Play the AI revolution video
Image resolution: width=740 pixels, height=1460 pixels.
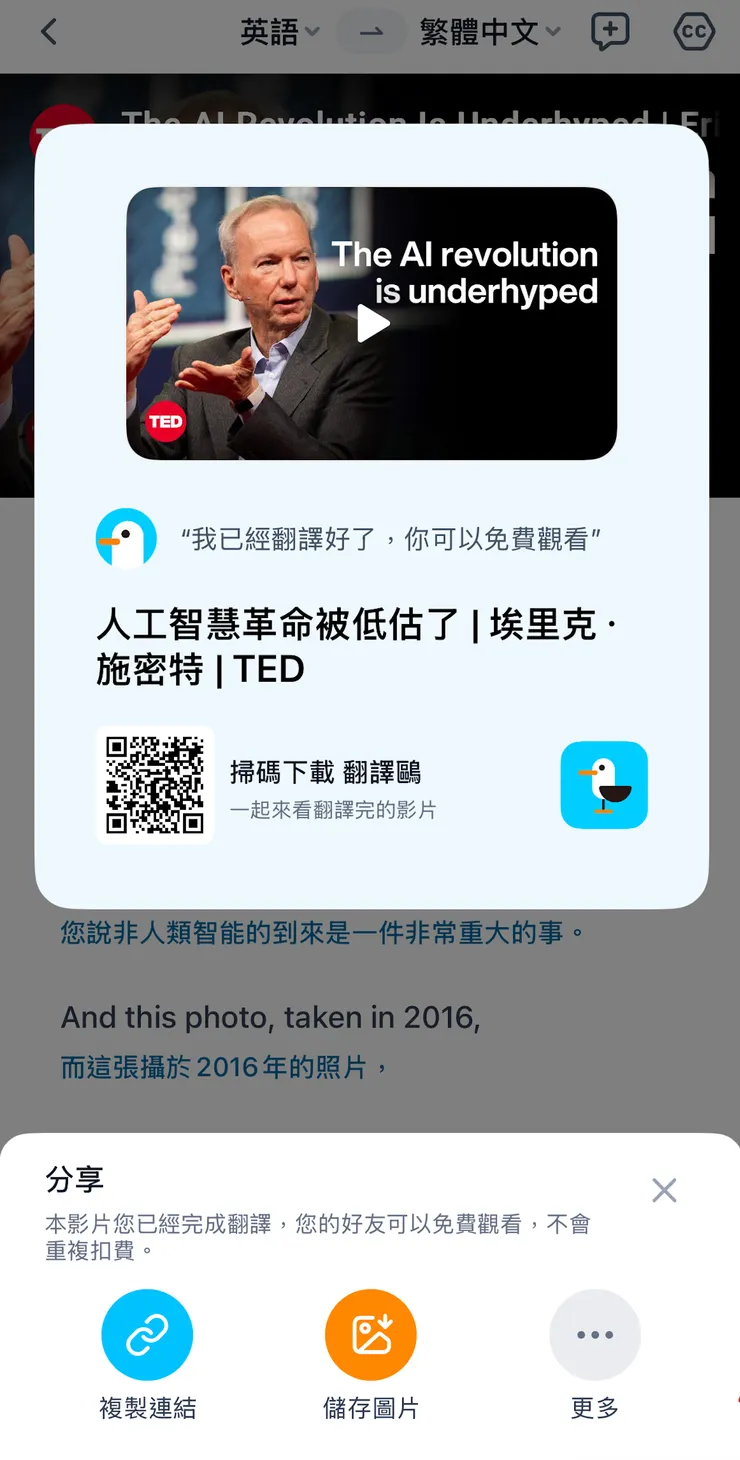pyautogui.click(x=373, y=323)
